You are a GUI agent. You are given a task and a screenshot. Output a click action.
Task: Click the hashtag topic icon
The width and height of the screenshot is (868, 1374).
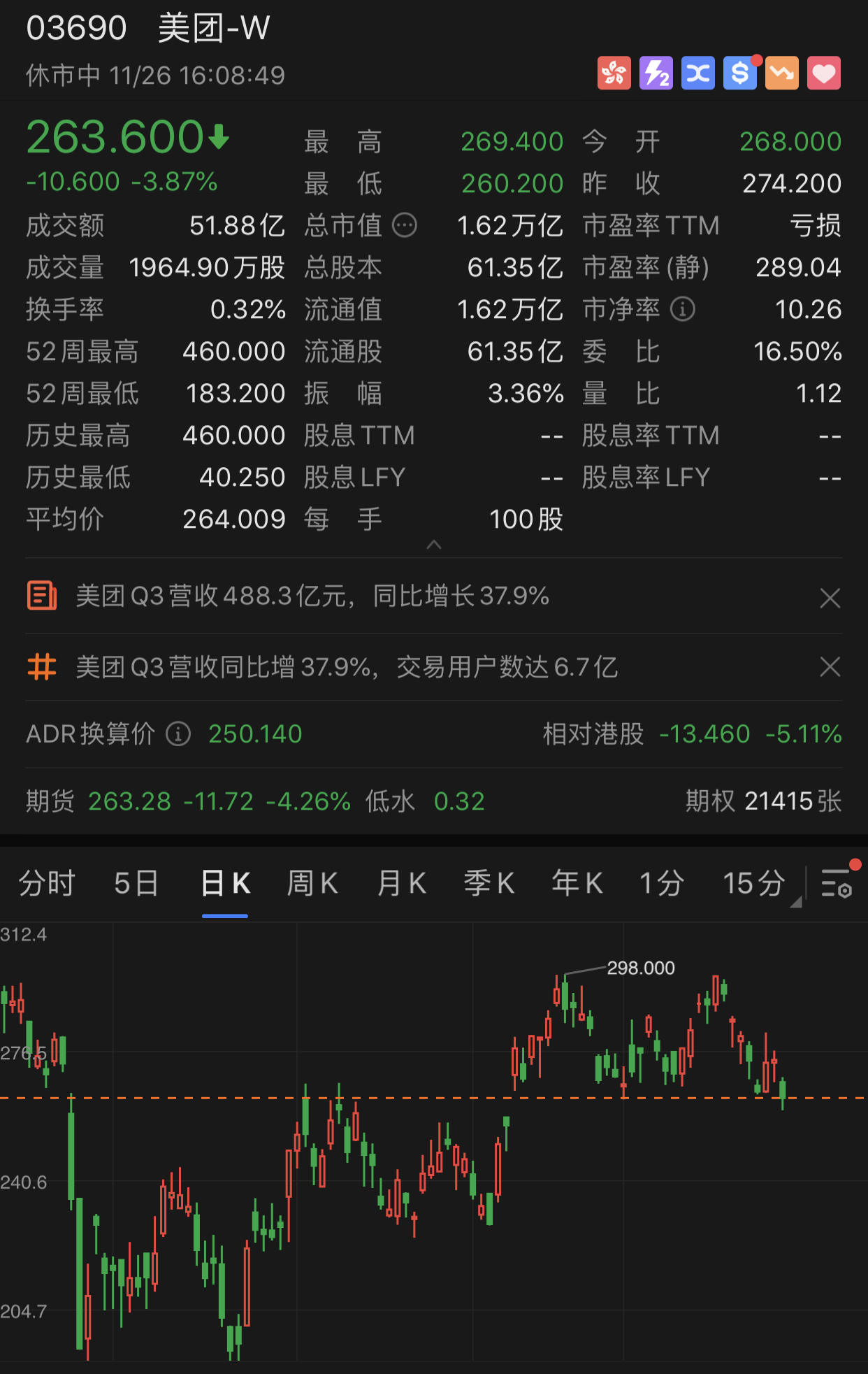point(41,667)
